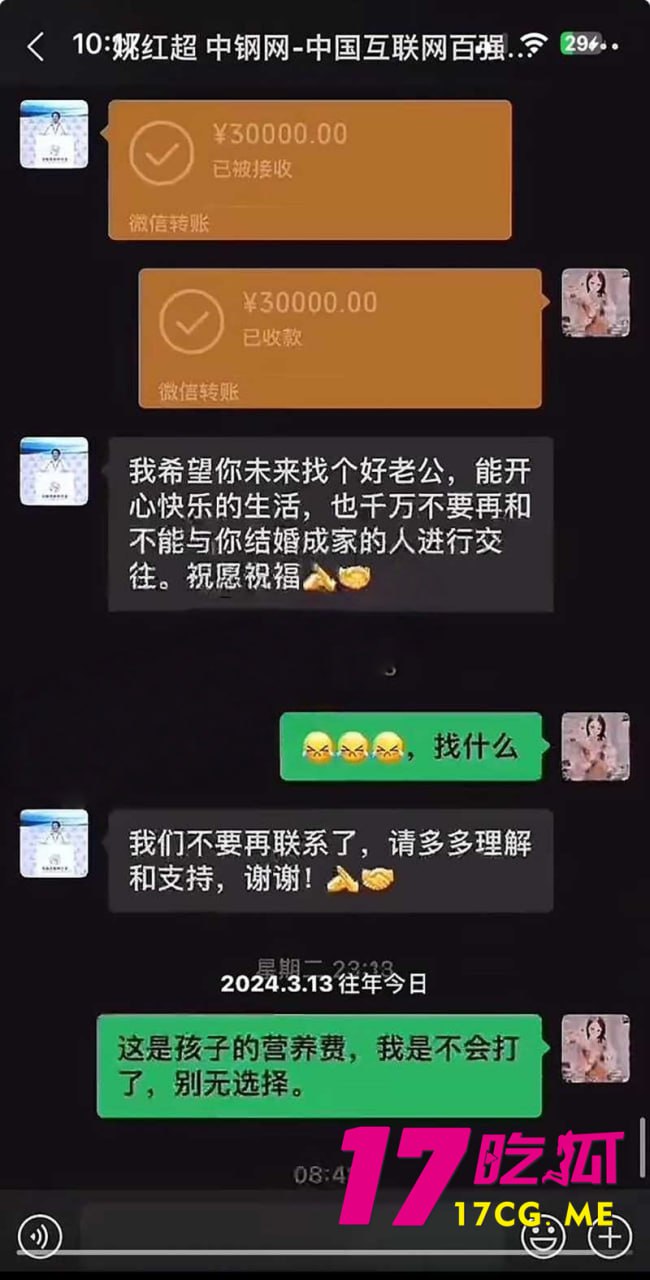
Task: Switch to voice message input
Action: [x=39, y=1238]
